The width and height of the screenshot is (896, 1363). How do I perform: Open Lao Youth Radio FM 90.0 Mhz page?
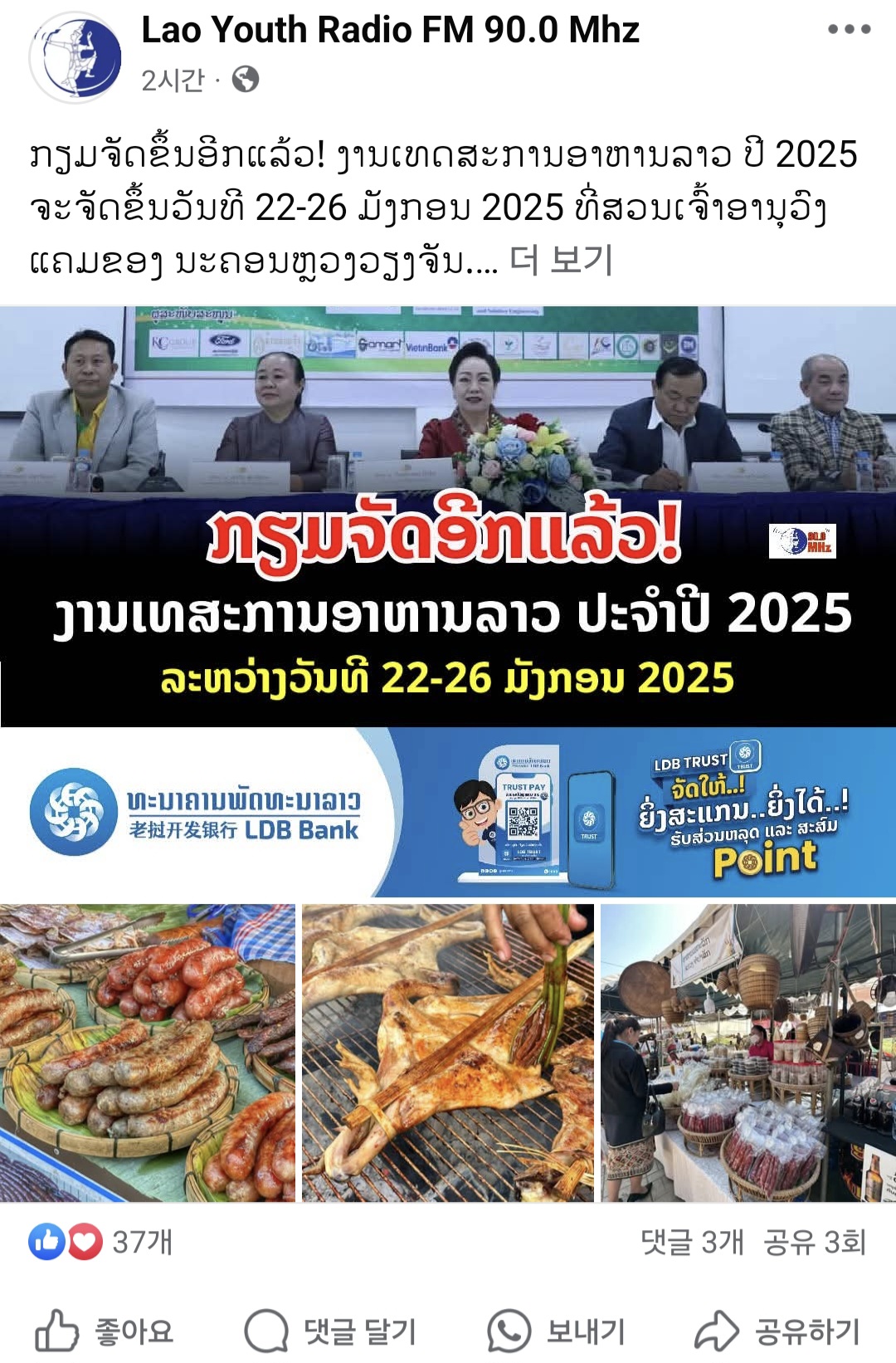pyautogui.click(x=390, y=31)
